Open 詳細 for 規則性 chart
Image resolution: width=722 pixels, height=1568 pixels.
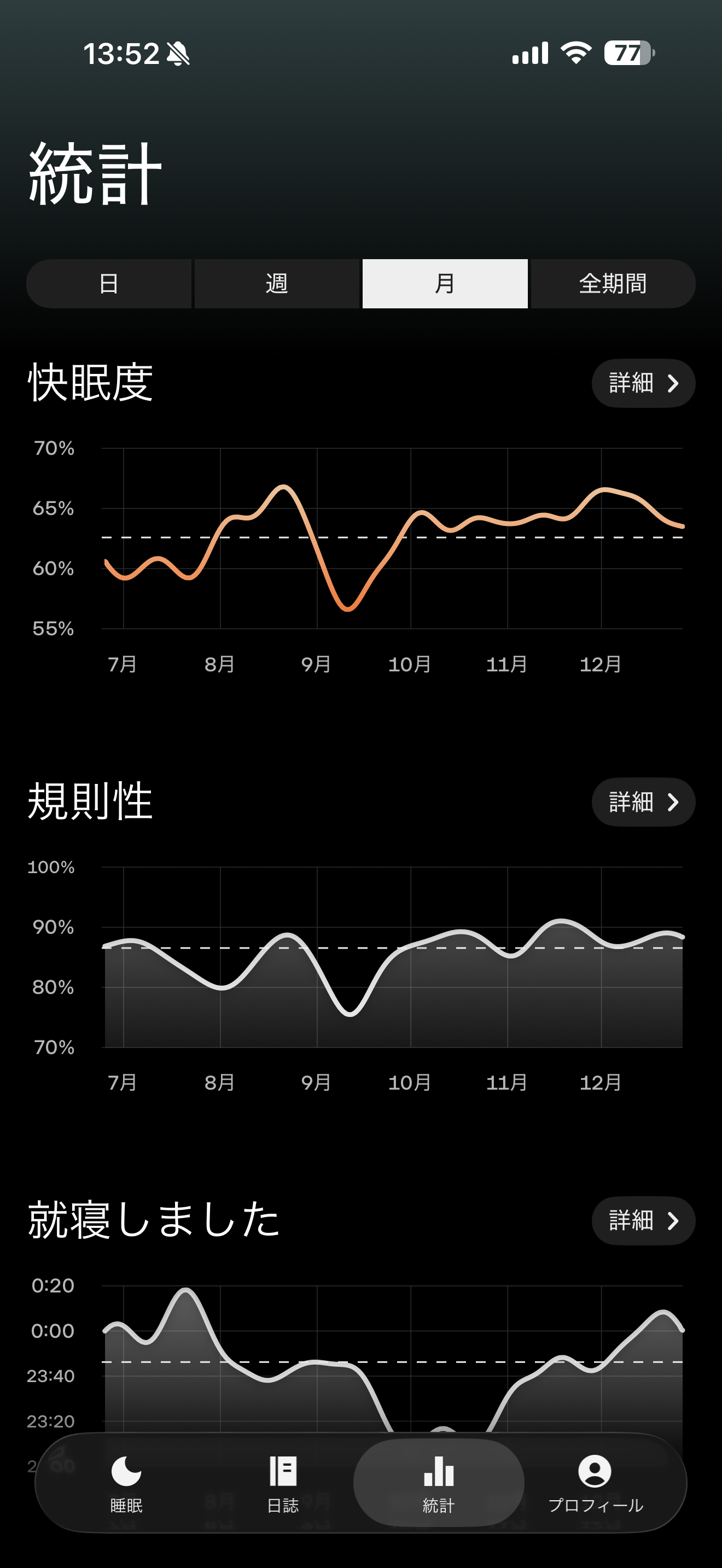(x=643, y=801)
